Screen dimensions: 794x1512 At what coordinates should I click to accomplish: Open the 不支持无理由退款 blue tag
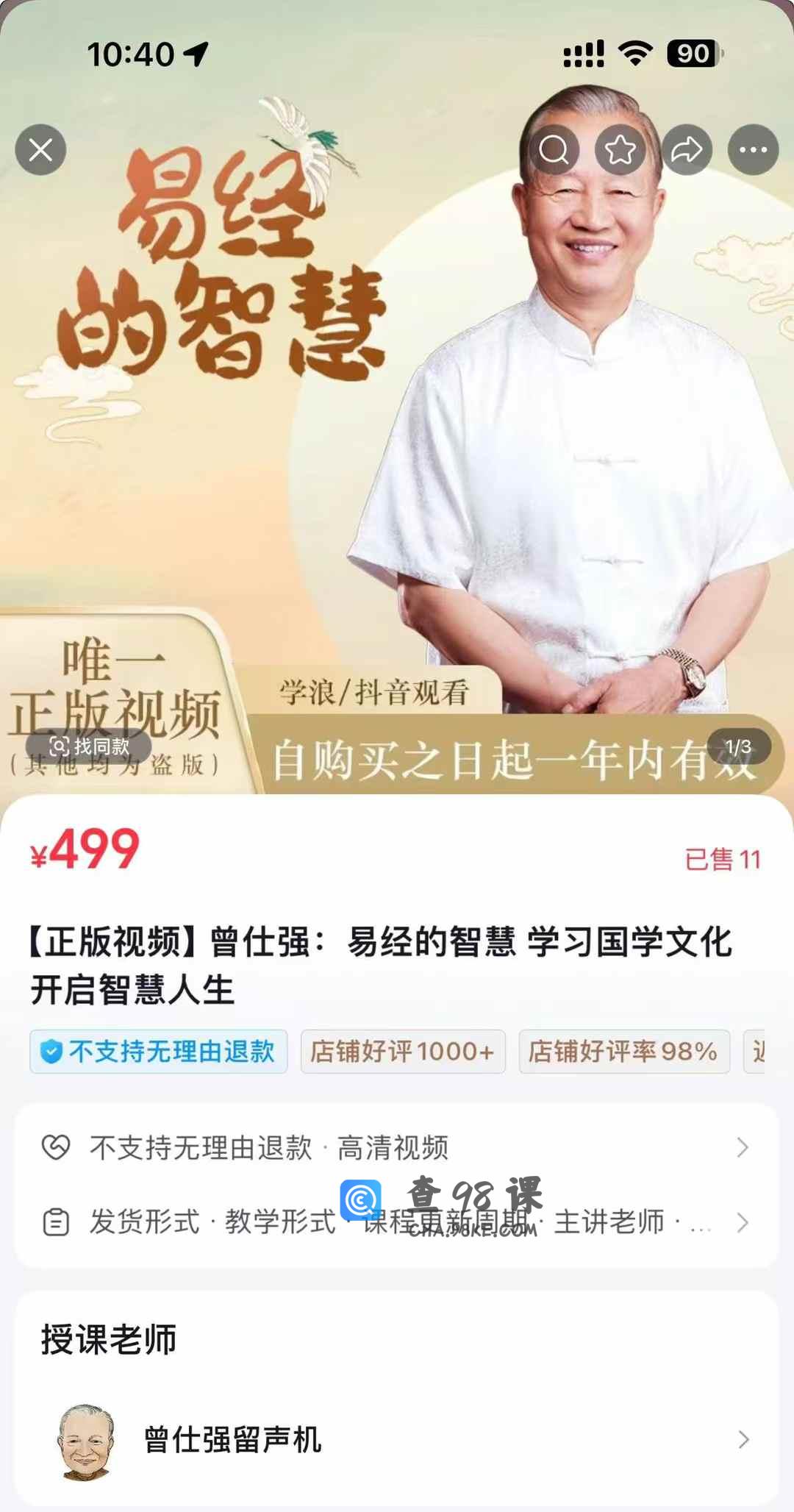159,1052
